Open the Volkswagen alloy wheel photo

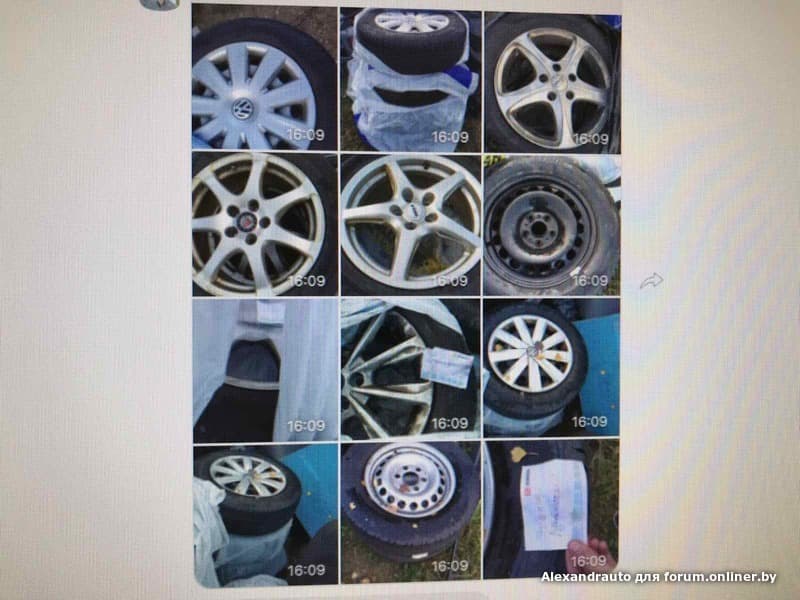[x=263, y=78]
